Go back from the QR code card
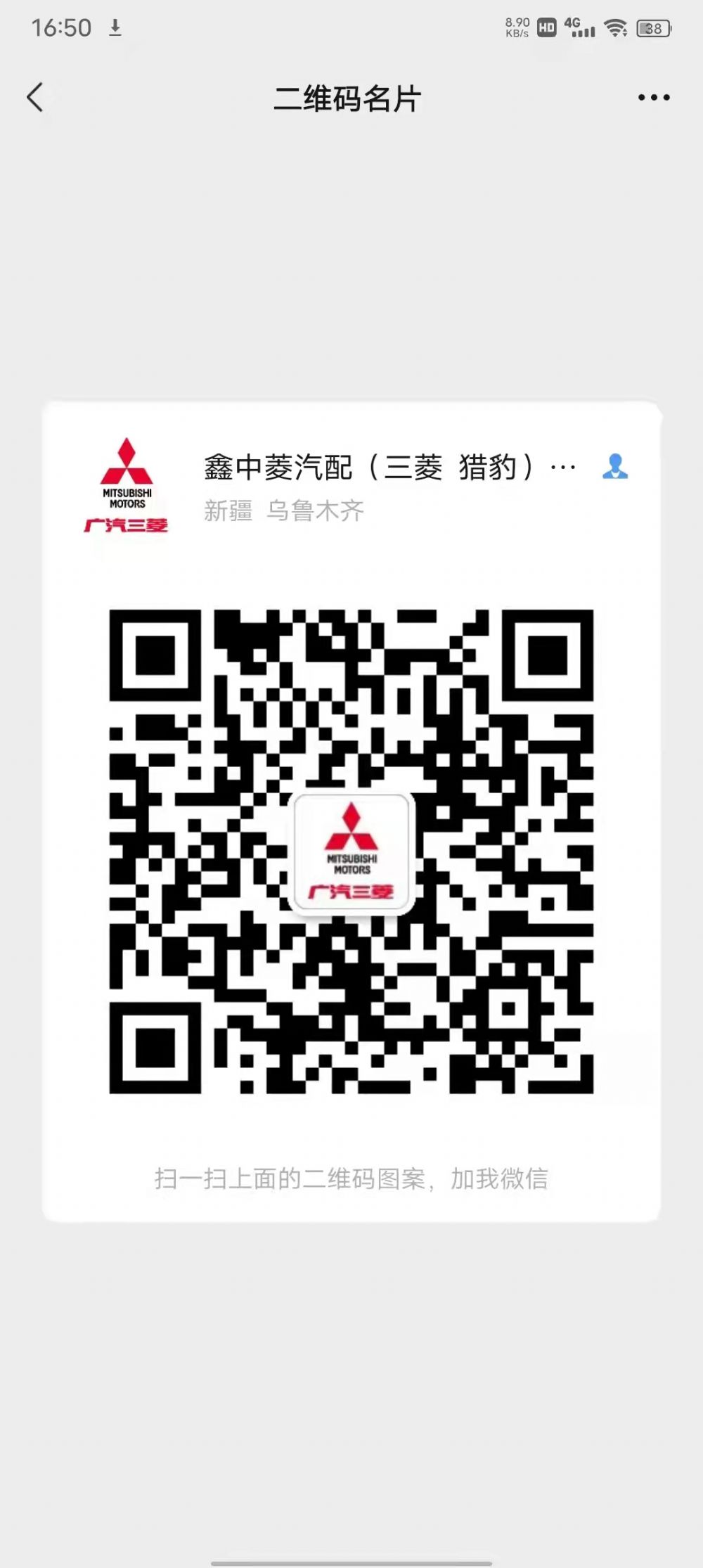 (x=35, y=98)
